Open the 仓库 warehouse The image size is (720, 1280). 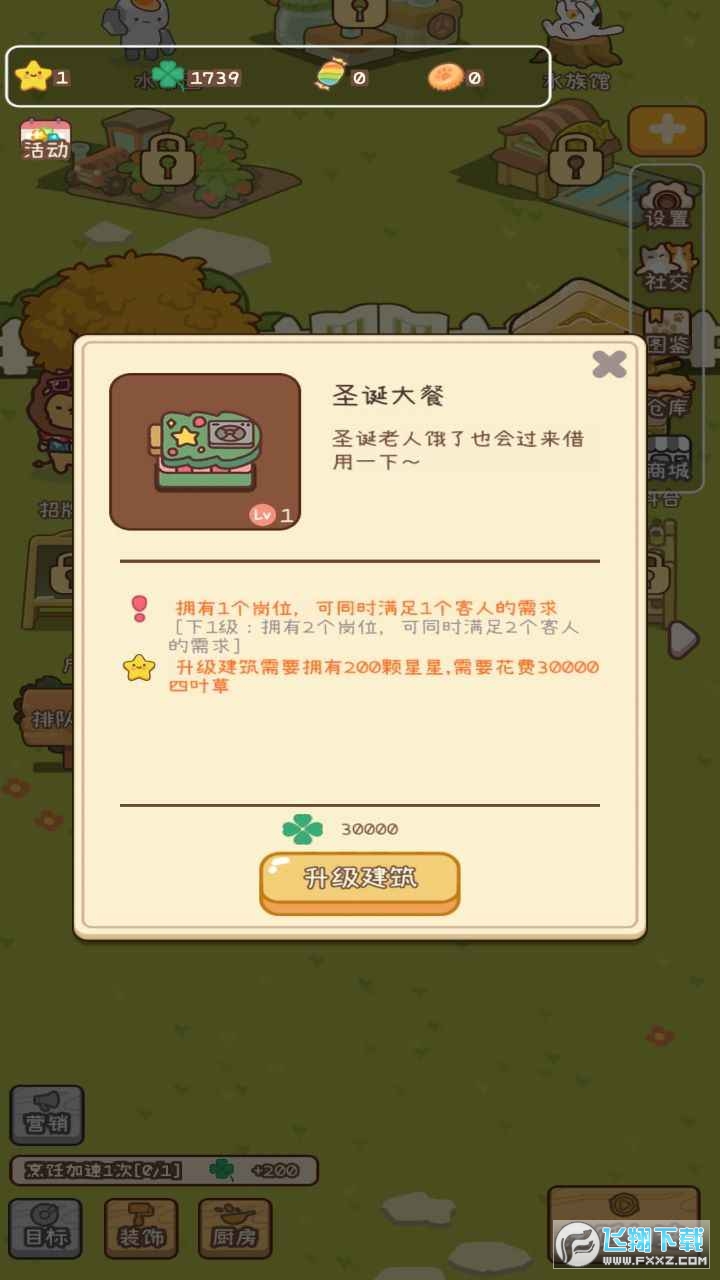click(667, 400)
